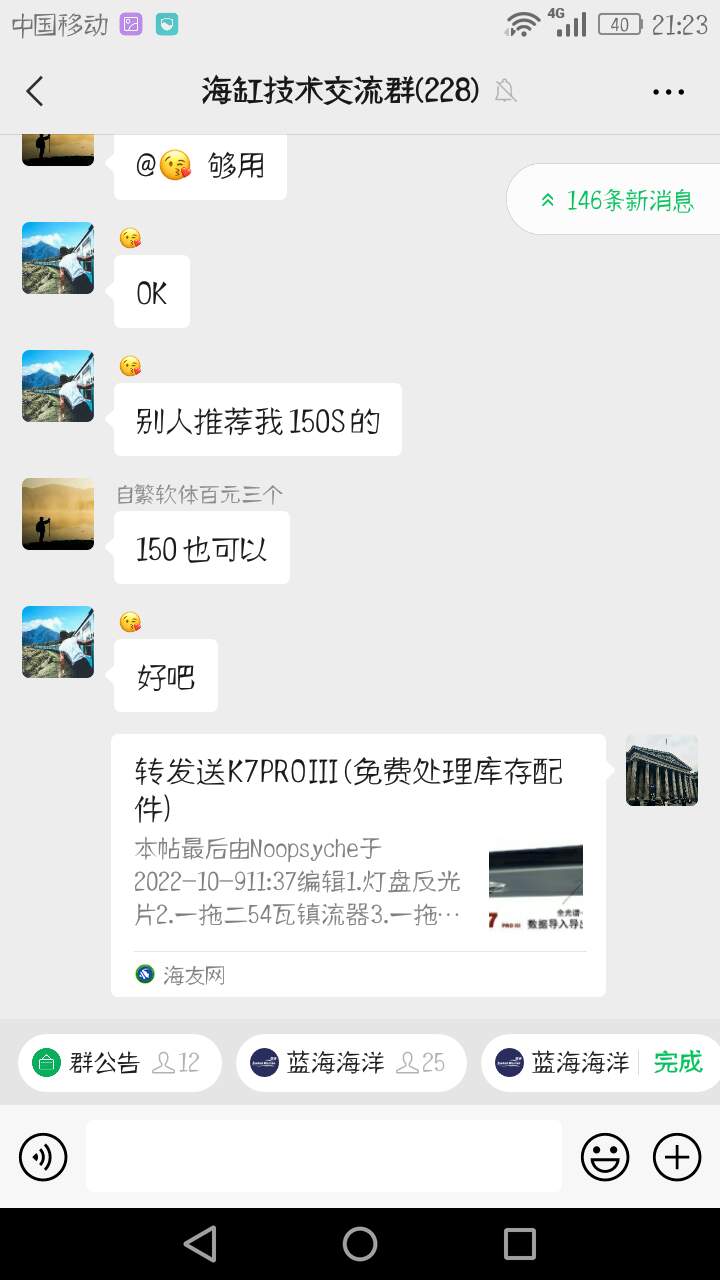Focus the message text field
Image resolution: width=720 pixels, height=1280 pixels.
coord(323,1156)
